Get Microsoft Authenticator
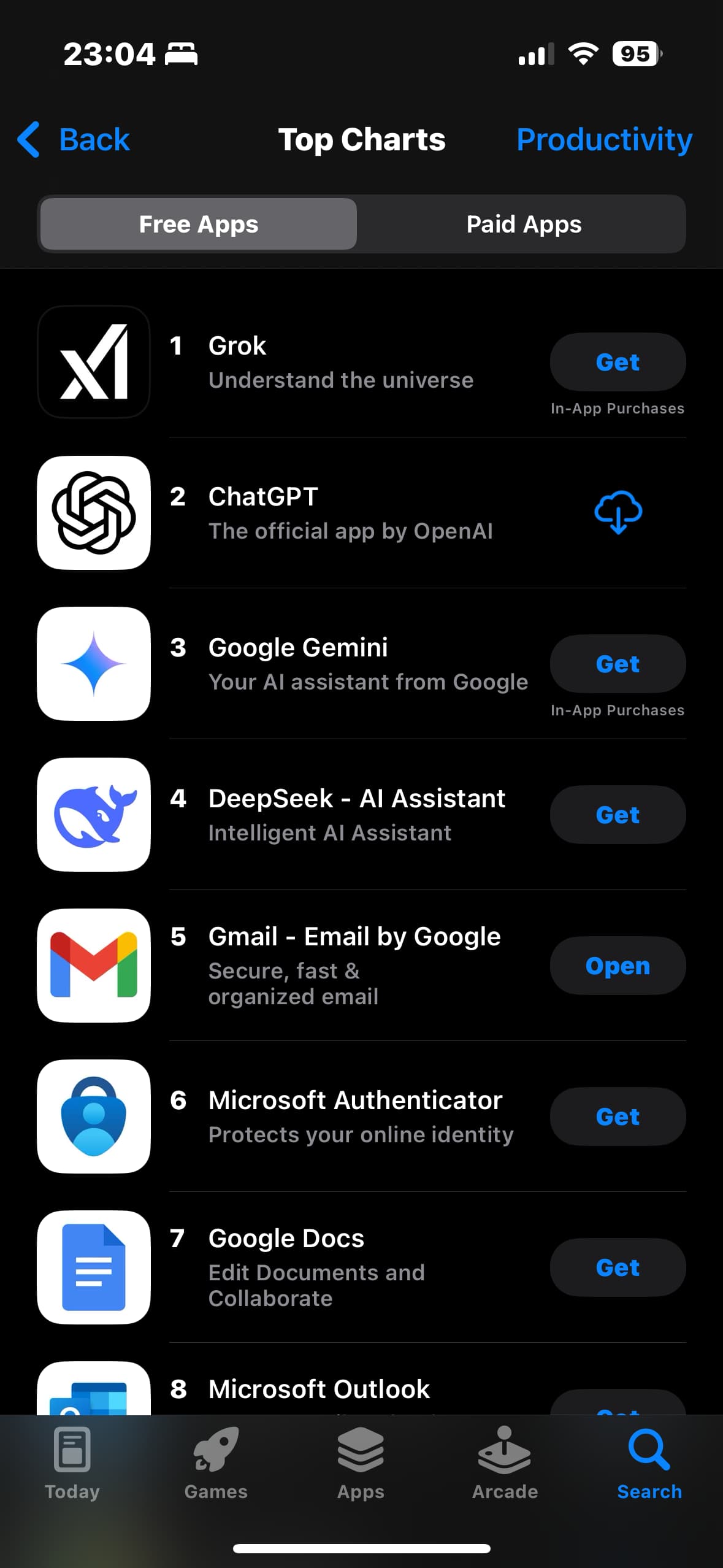The width and height of the screenshot is (723, 1568). (618, 1116)
